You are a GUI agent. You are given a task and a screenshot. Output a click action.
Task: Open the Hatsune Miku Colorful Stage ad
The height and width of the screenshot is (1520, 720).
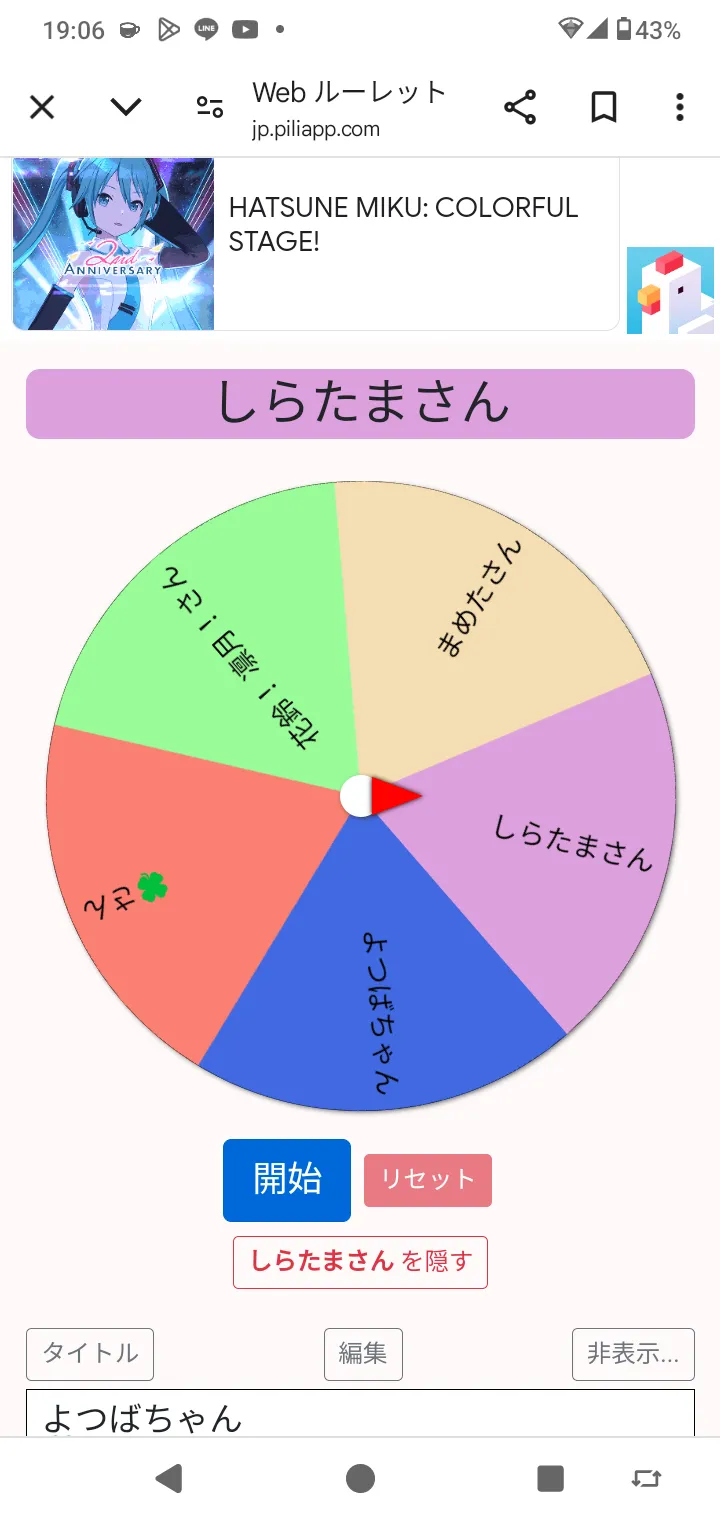(316, 244)
